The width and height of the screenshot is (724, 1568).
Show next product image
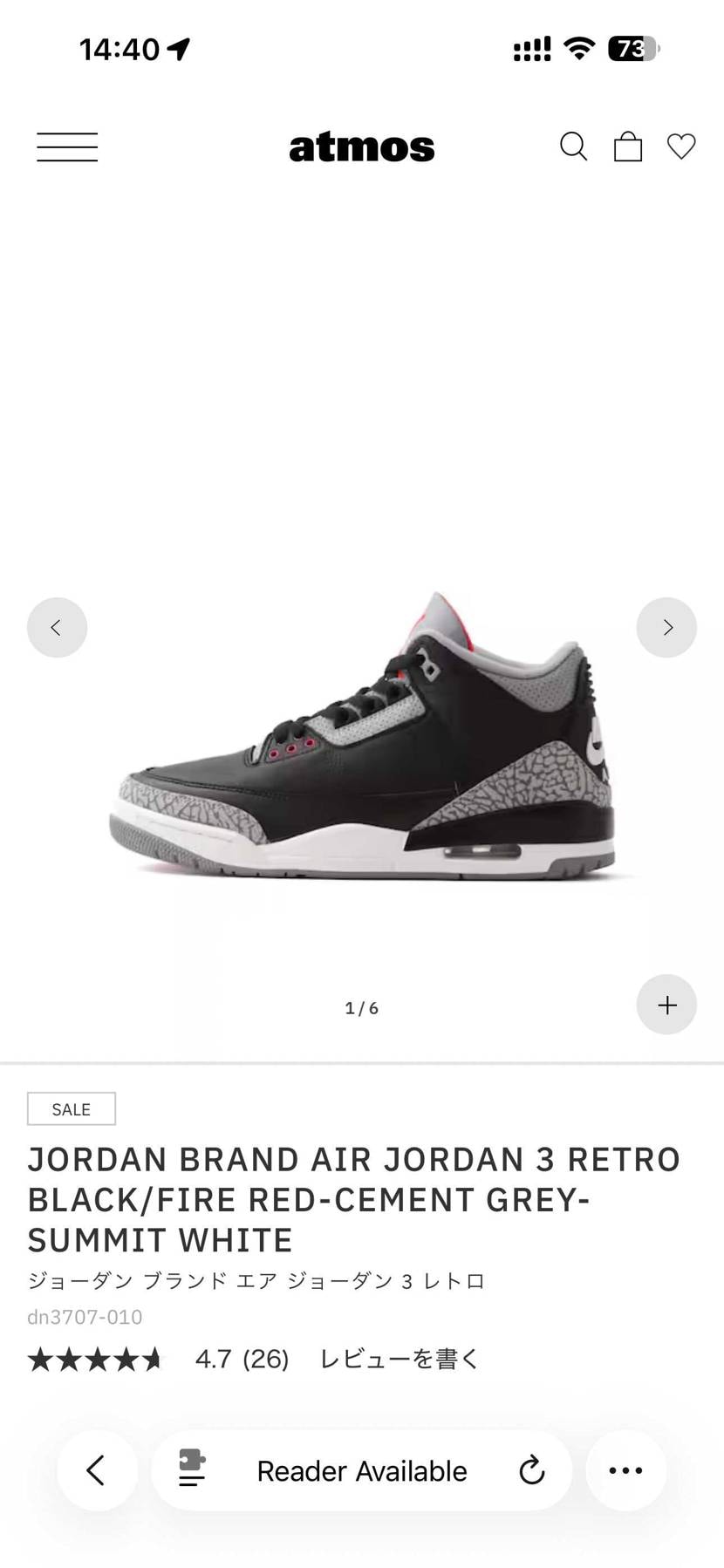(666, 627)
